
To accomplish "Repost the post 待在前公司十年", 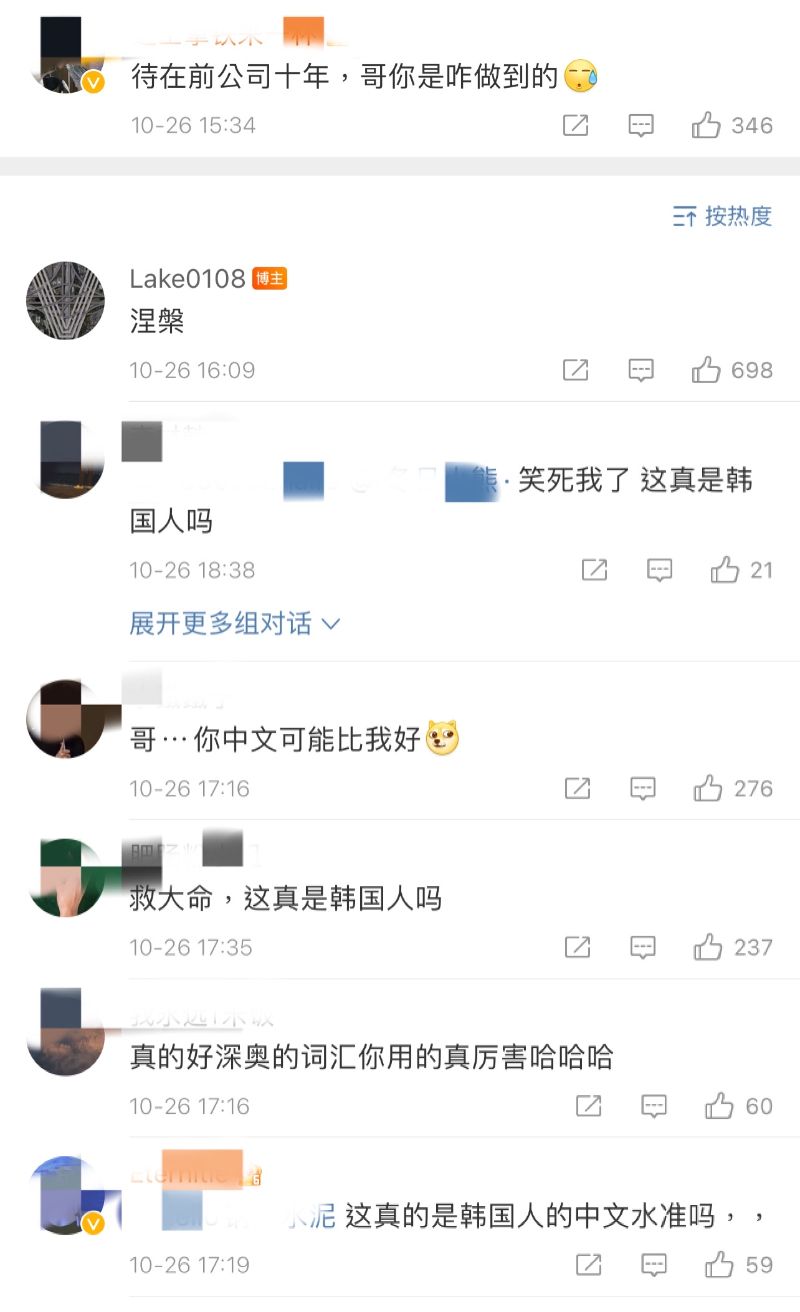I will point(576,126).
